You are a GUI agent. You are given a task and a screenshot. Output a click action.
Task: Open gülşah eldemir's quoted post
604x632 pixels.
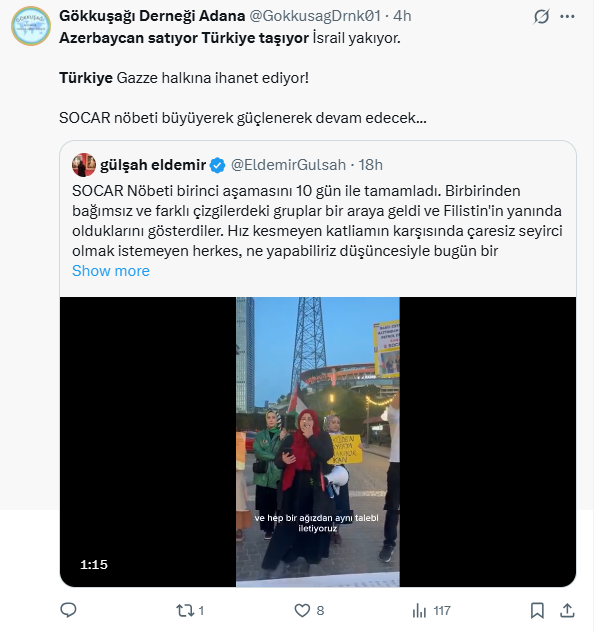(x=318, y=210)
